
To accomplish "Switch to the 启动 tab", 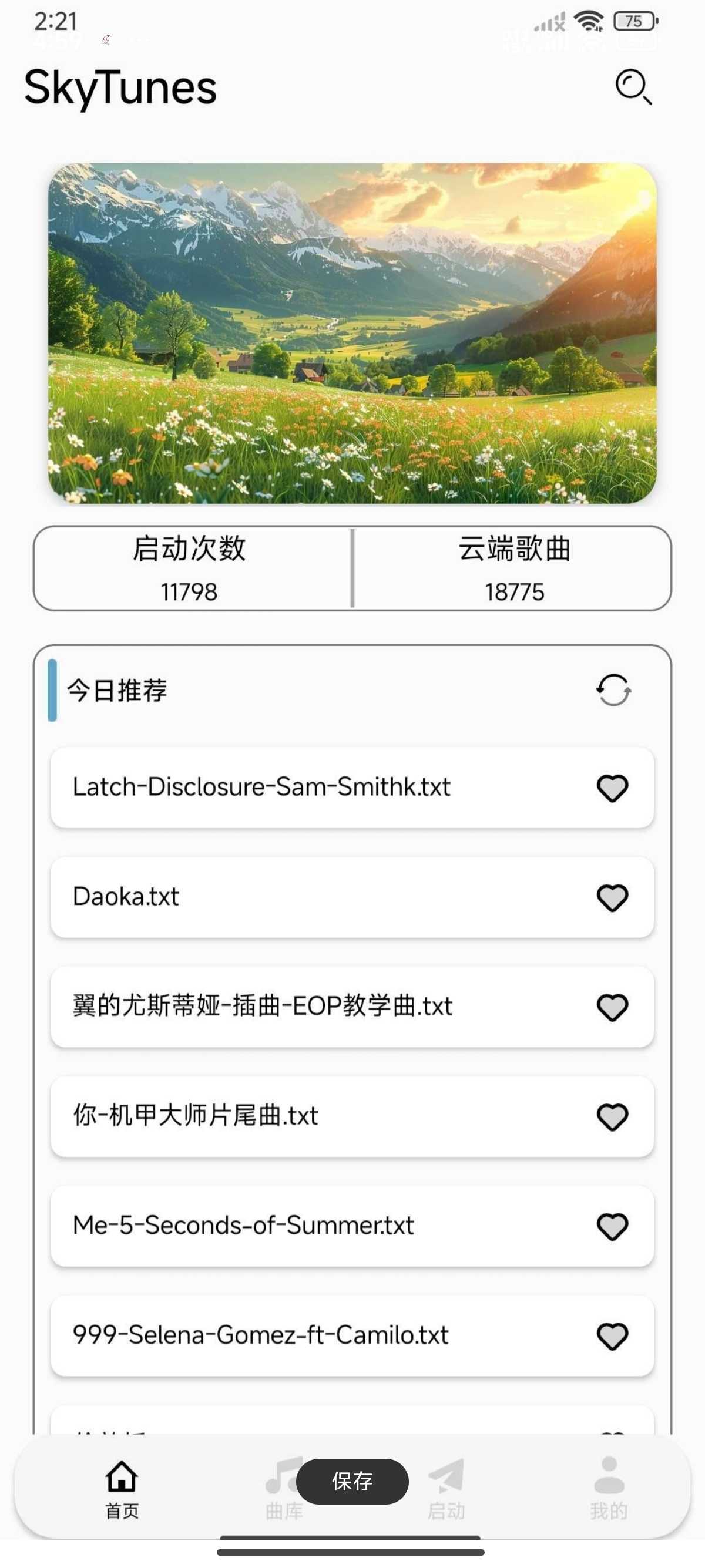I will [446, 1488].
